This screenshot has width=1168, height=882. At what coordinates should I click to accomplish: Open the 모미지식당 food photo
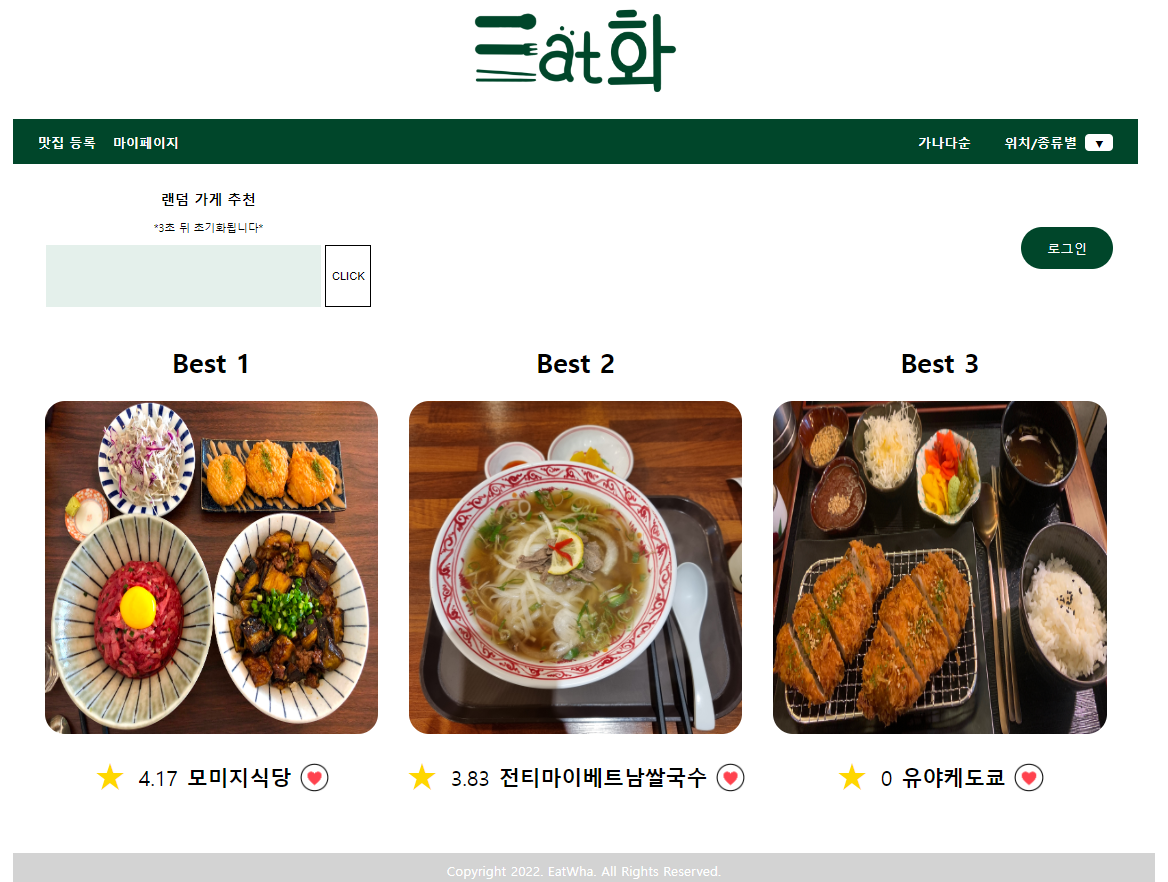pos(211,567)
